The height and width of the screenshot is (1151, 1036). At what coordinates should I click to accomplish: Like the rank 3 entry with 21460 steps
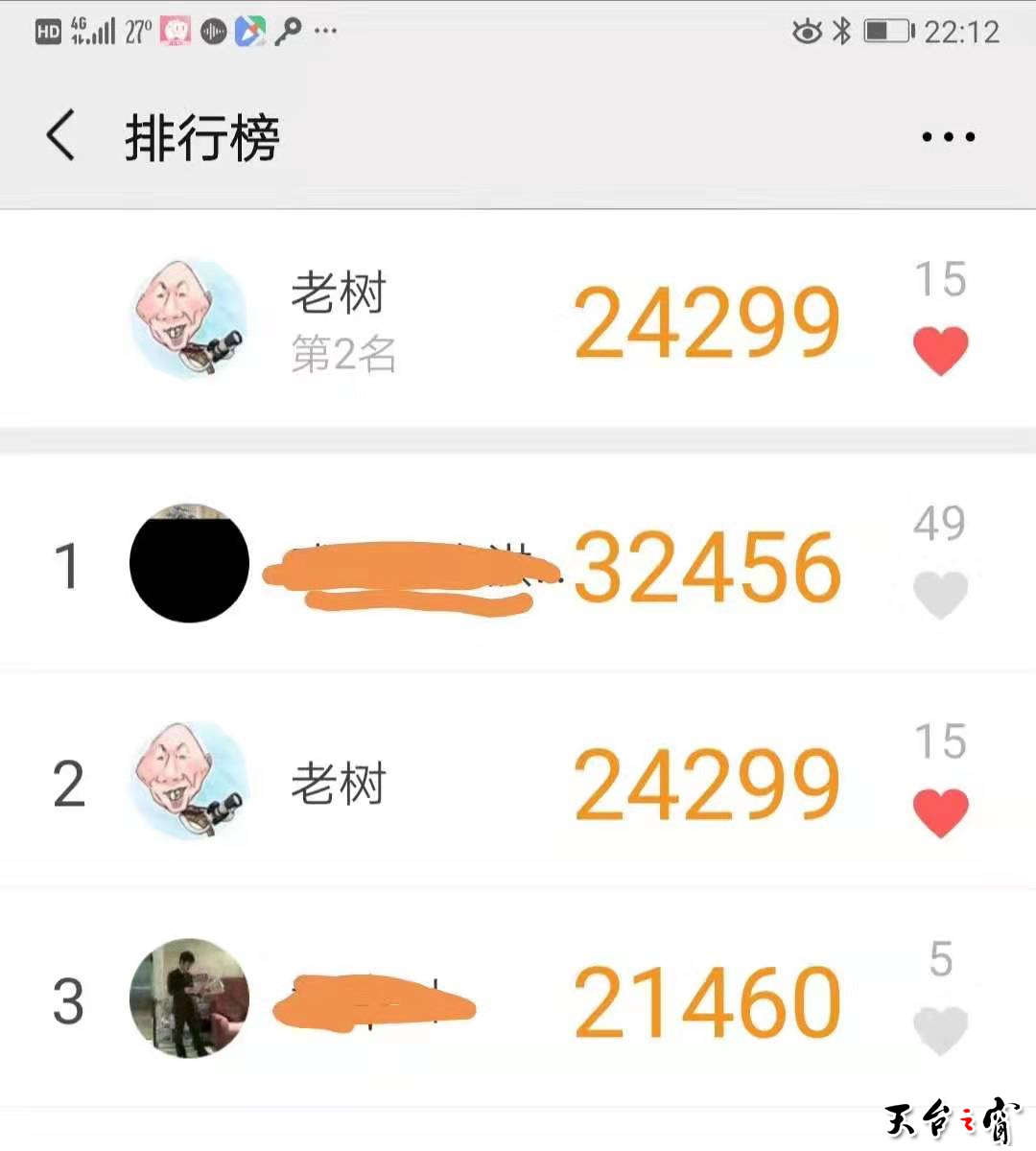pos(940,1030)
